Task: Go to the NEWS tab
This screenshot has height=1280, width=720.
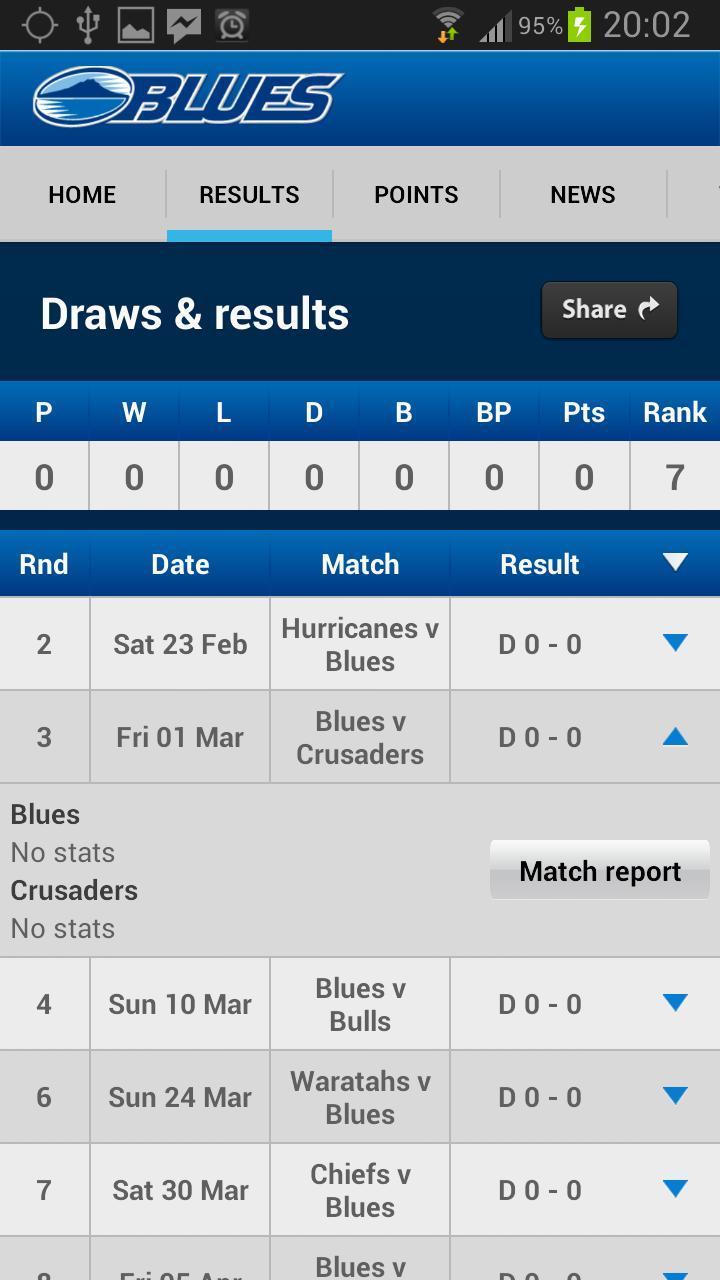Action: pos(583,194)
